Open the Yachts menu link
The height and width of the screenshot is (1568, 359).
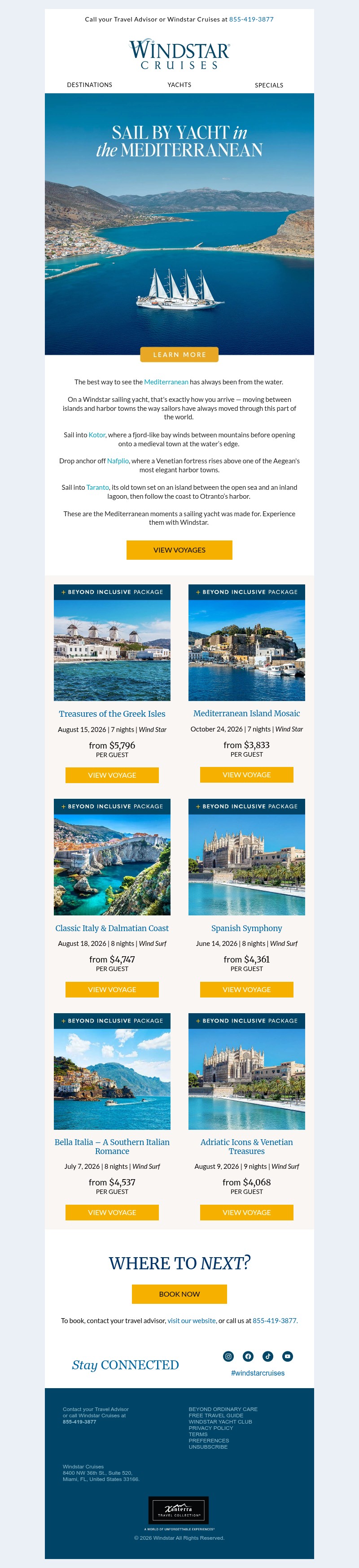tap(179, 85)
